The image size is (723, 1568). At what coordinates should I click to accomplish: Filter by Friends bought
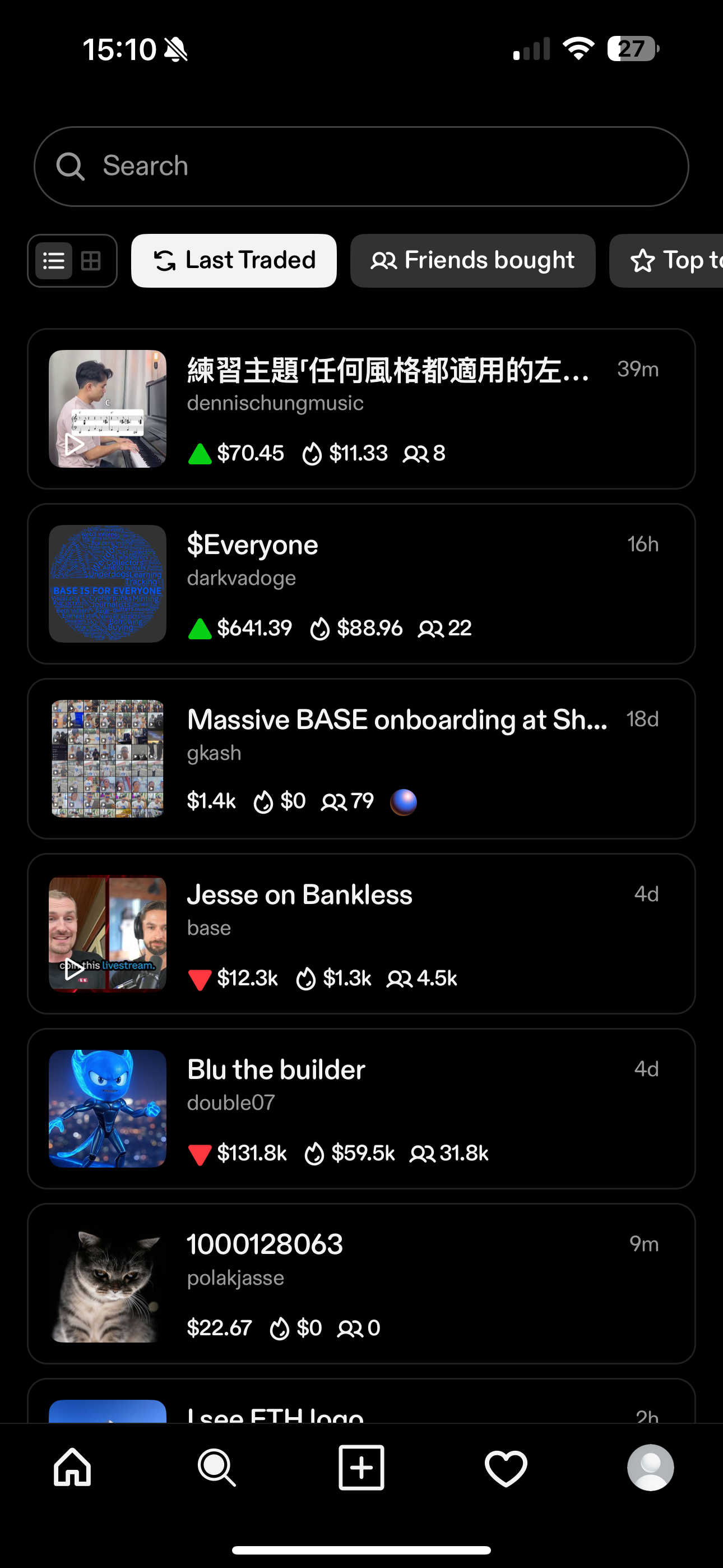pyautogui.click(x=472, y=261)
